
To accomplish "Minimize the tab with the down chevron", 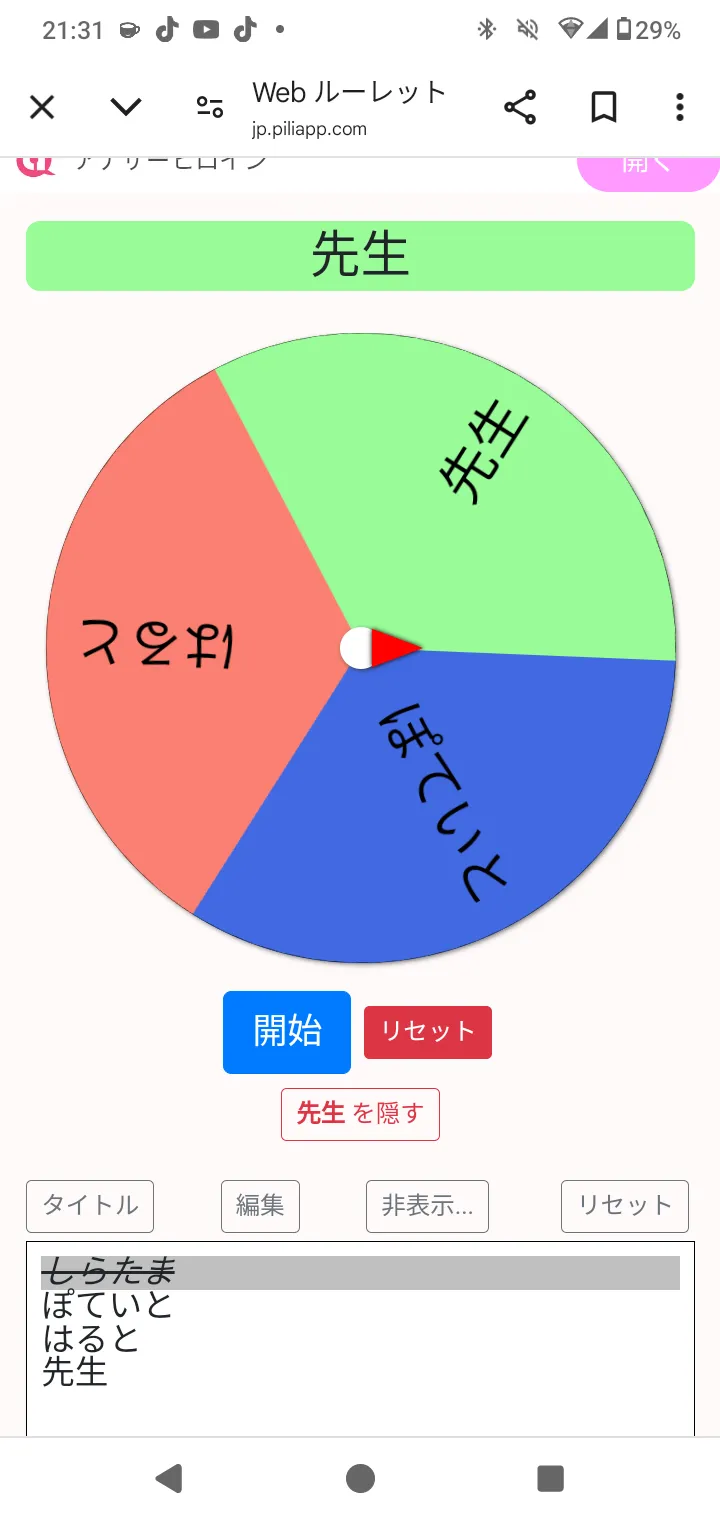I will 126,107.
